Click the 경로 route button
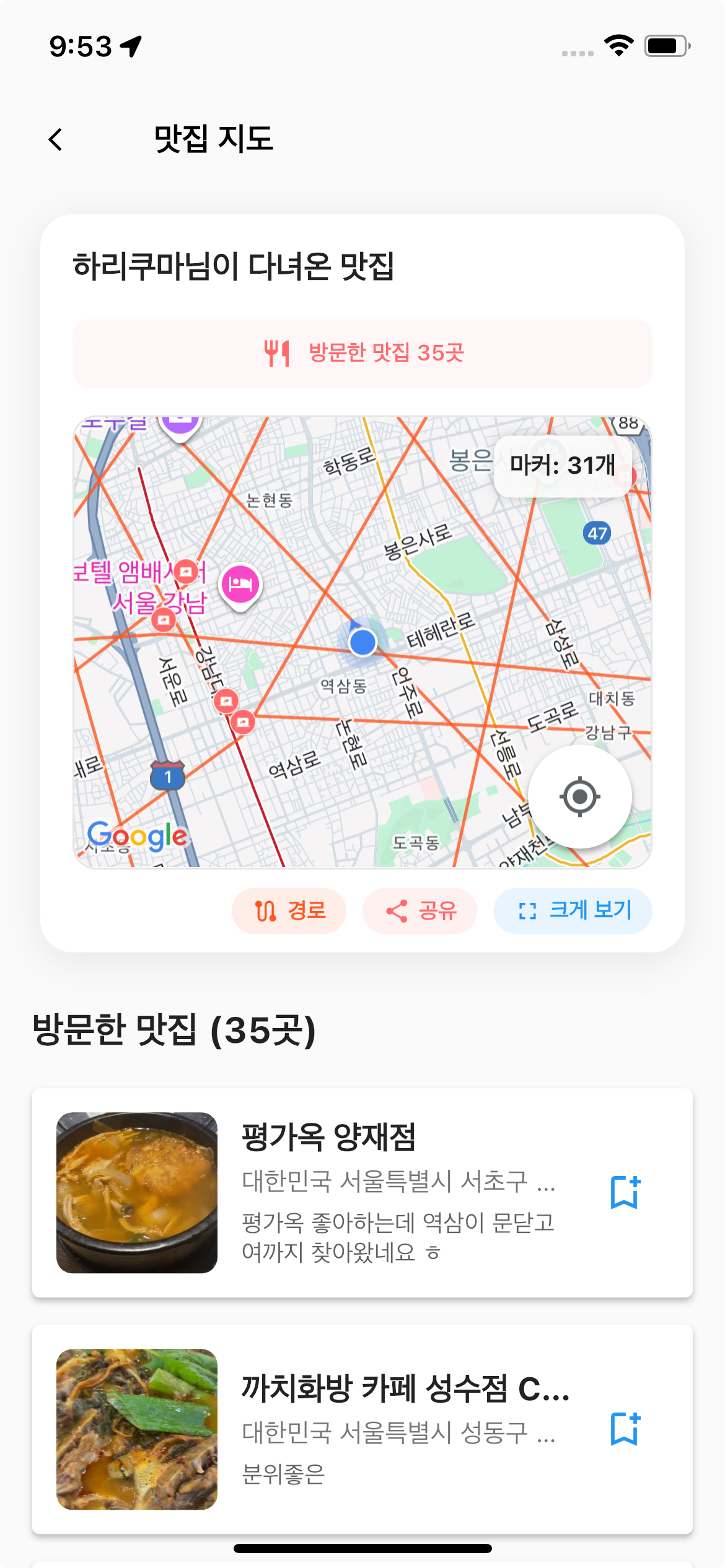 click(x=289, y=910)
